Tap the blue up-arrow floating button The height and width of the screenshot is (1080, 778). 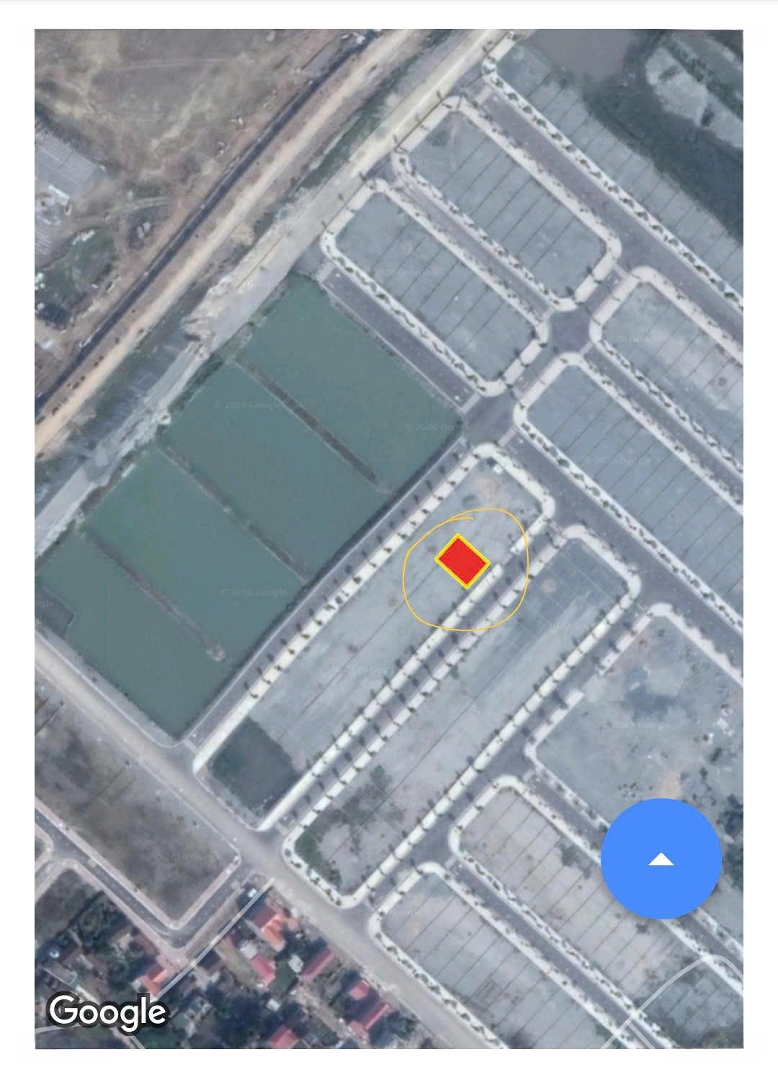tap(661, 859)
